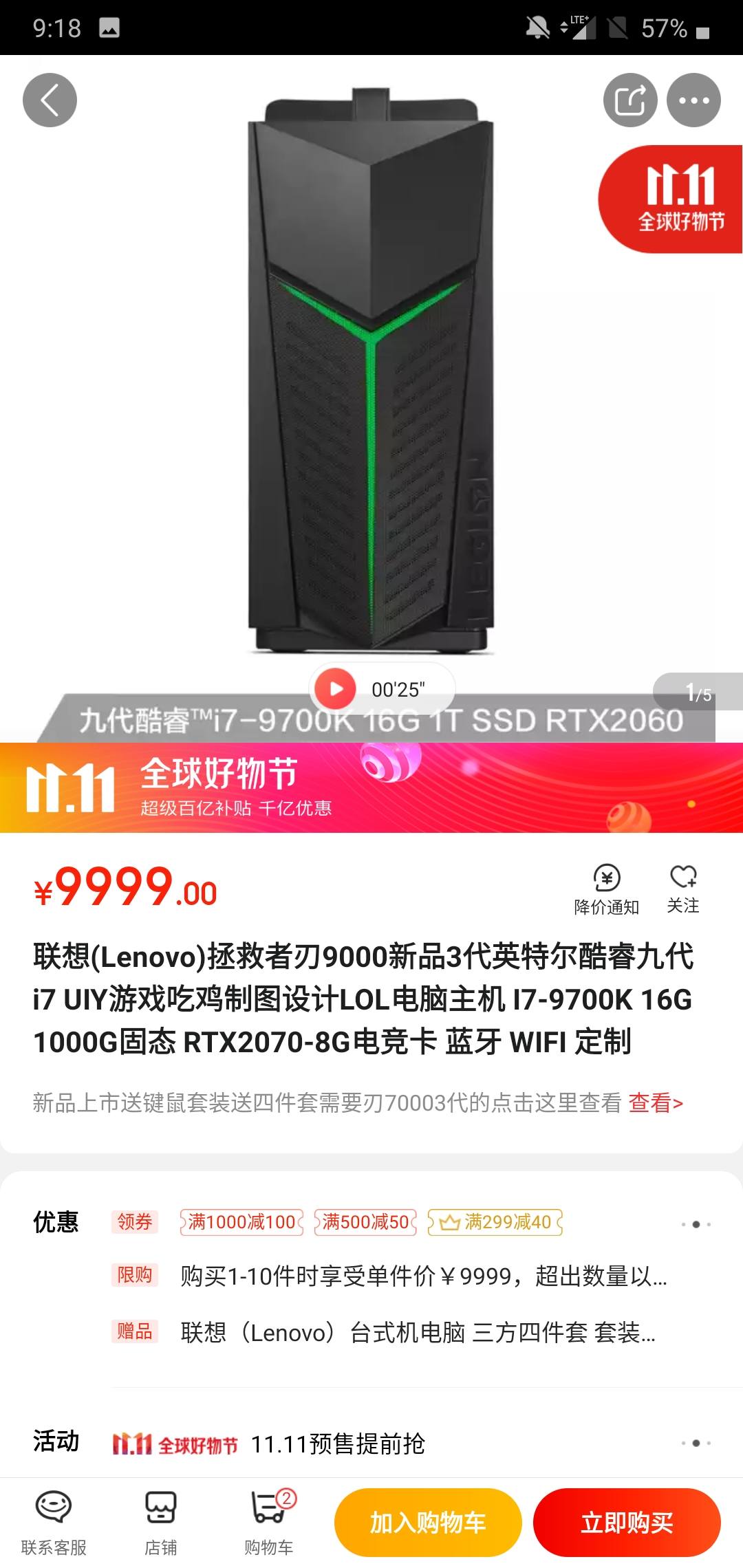
Task: Add item with 加入购物车 button
Action: 428,1523
